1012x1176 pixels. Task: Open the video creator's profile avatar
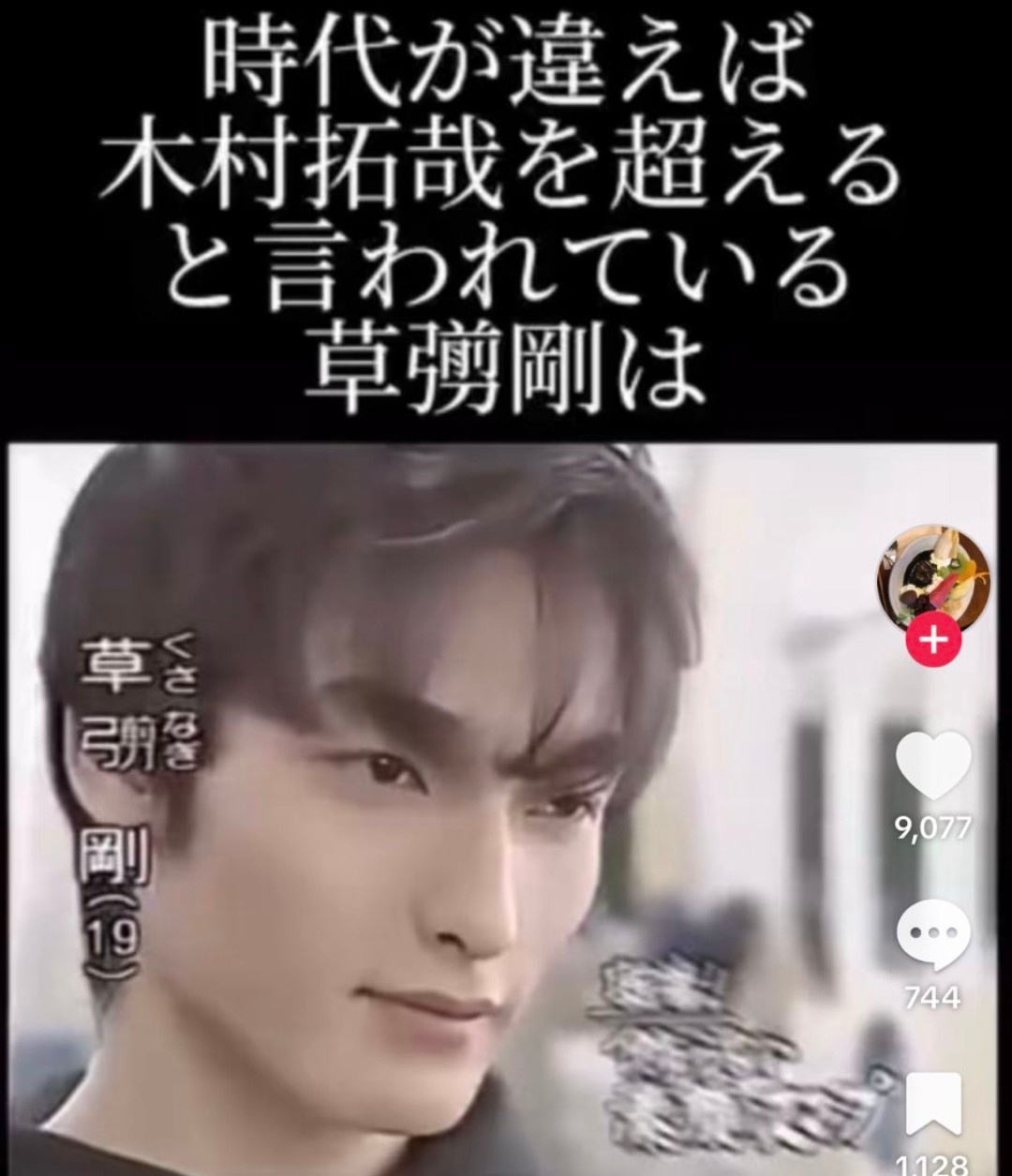coord(931,579)
